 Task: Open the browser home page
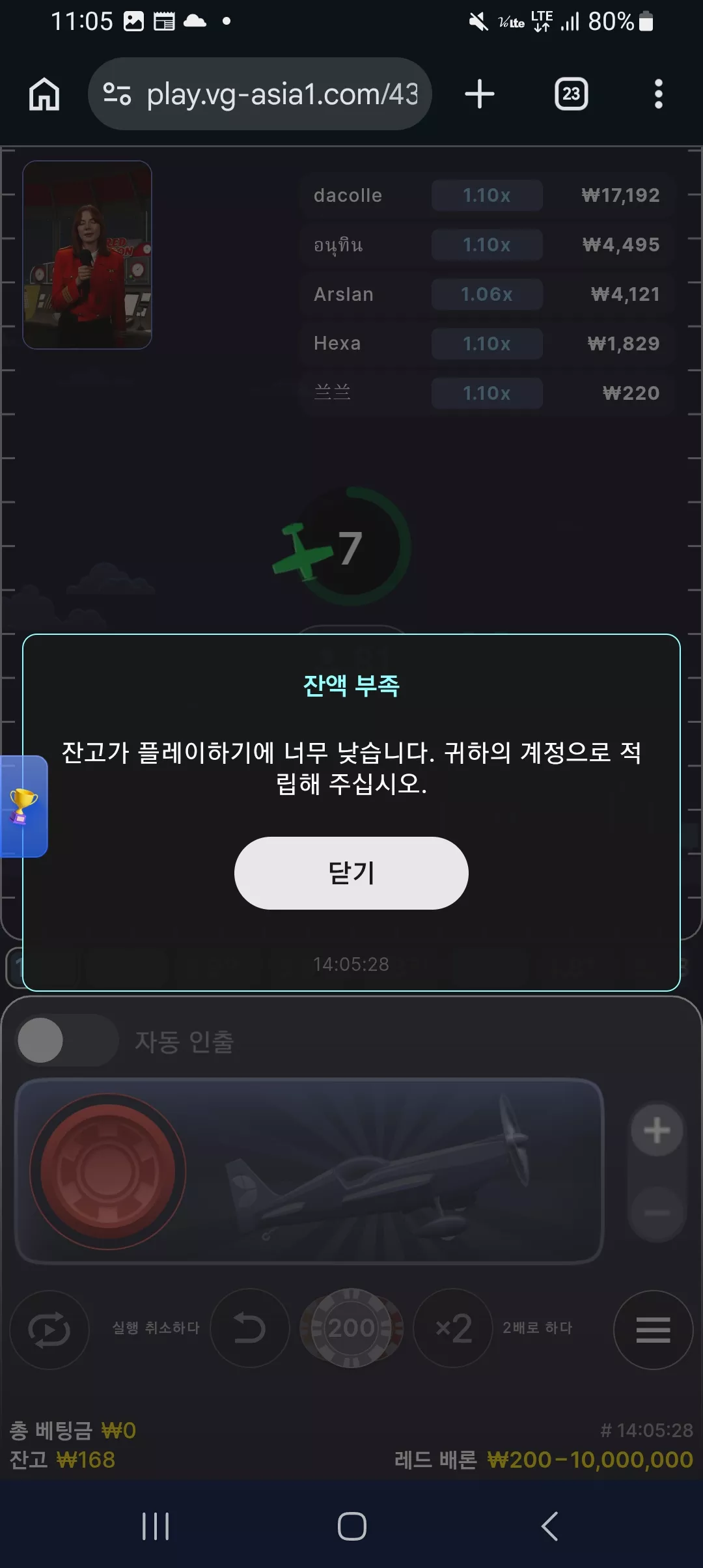coord(44,94)
